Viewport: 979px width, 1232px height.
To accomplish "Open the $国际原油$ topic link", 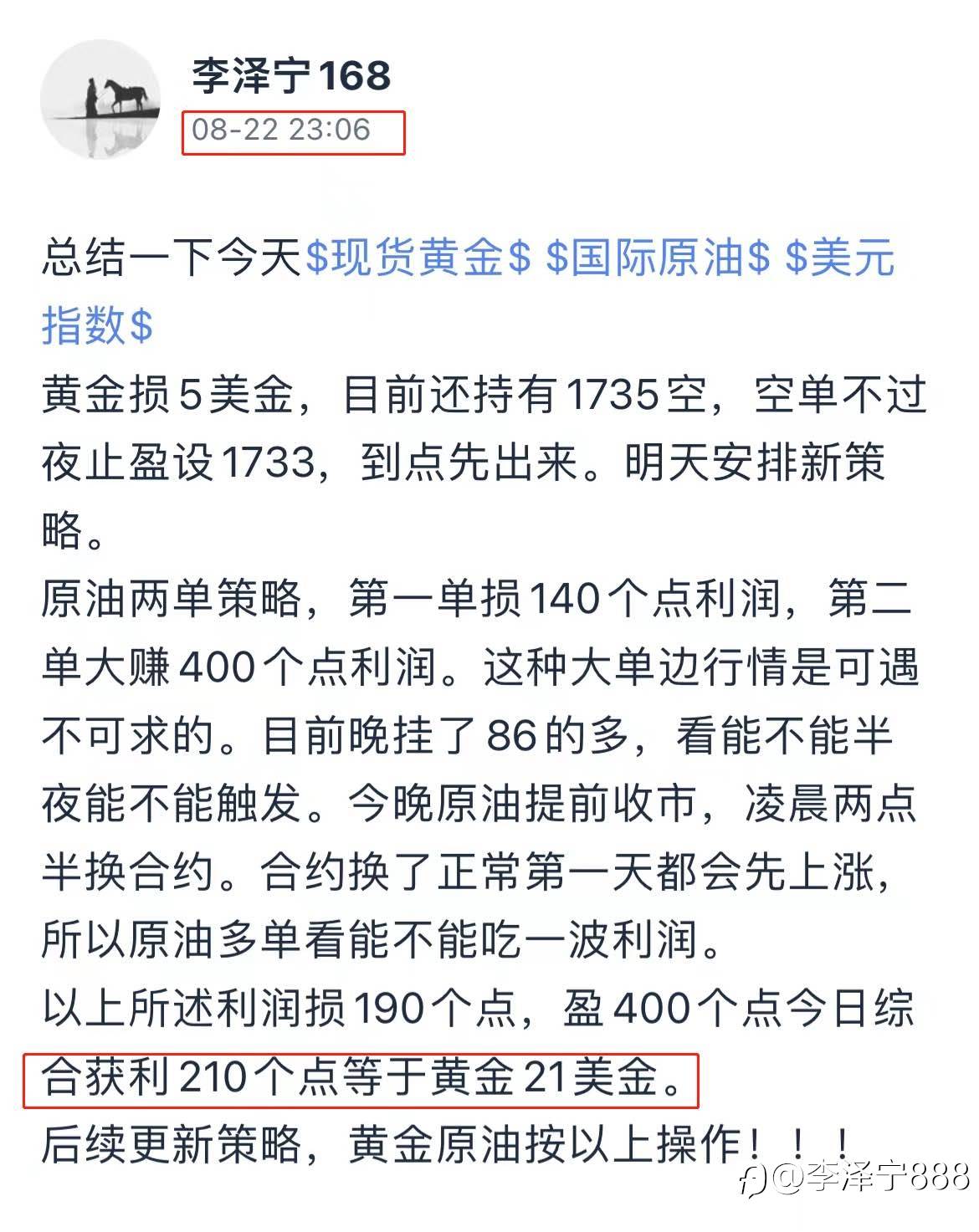I will pyautogui.click(x=658, y=258).
